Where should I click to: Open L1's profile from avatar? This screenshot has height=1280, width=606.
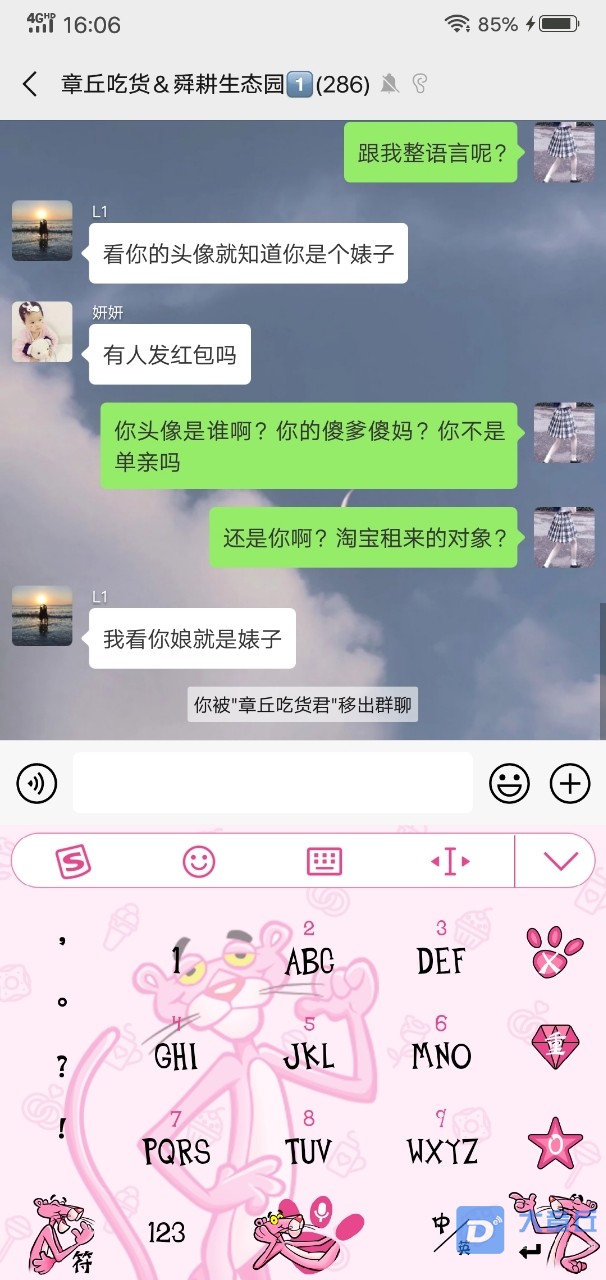(42, 230)
